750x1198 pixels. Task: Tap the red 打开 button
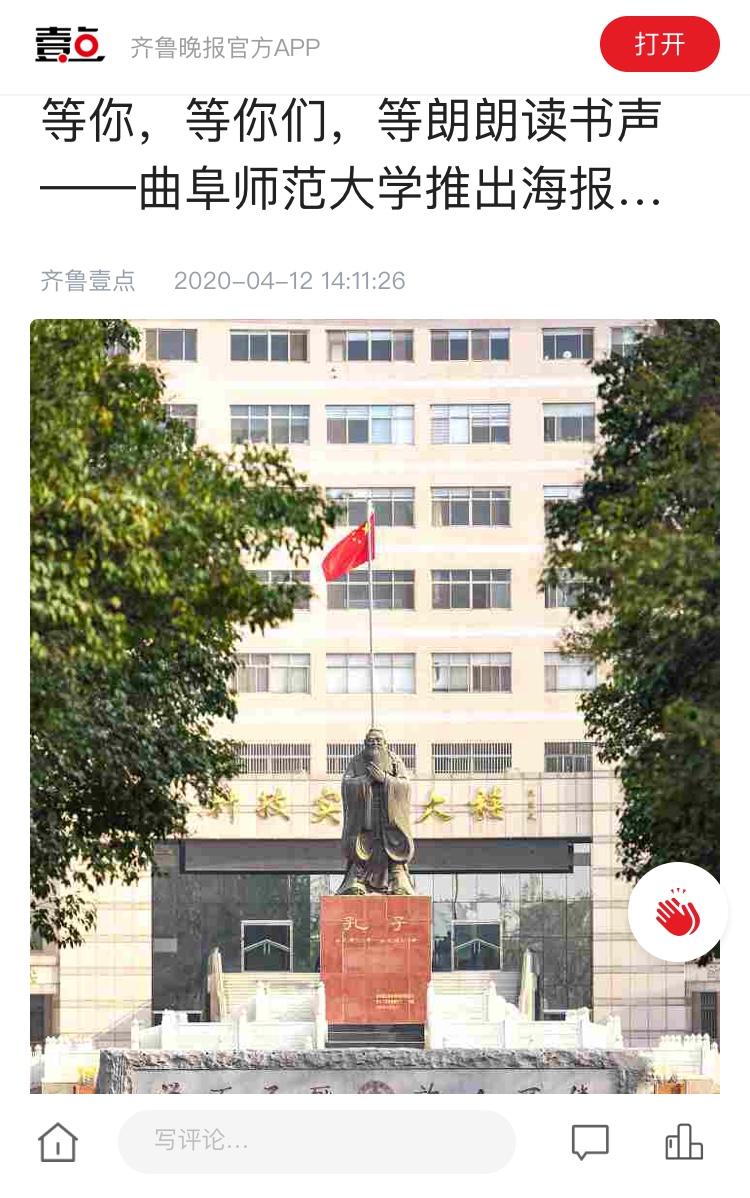[659, 44]
